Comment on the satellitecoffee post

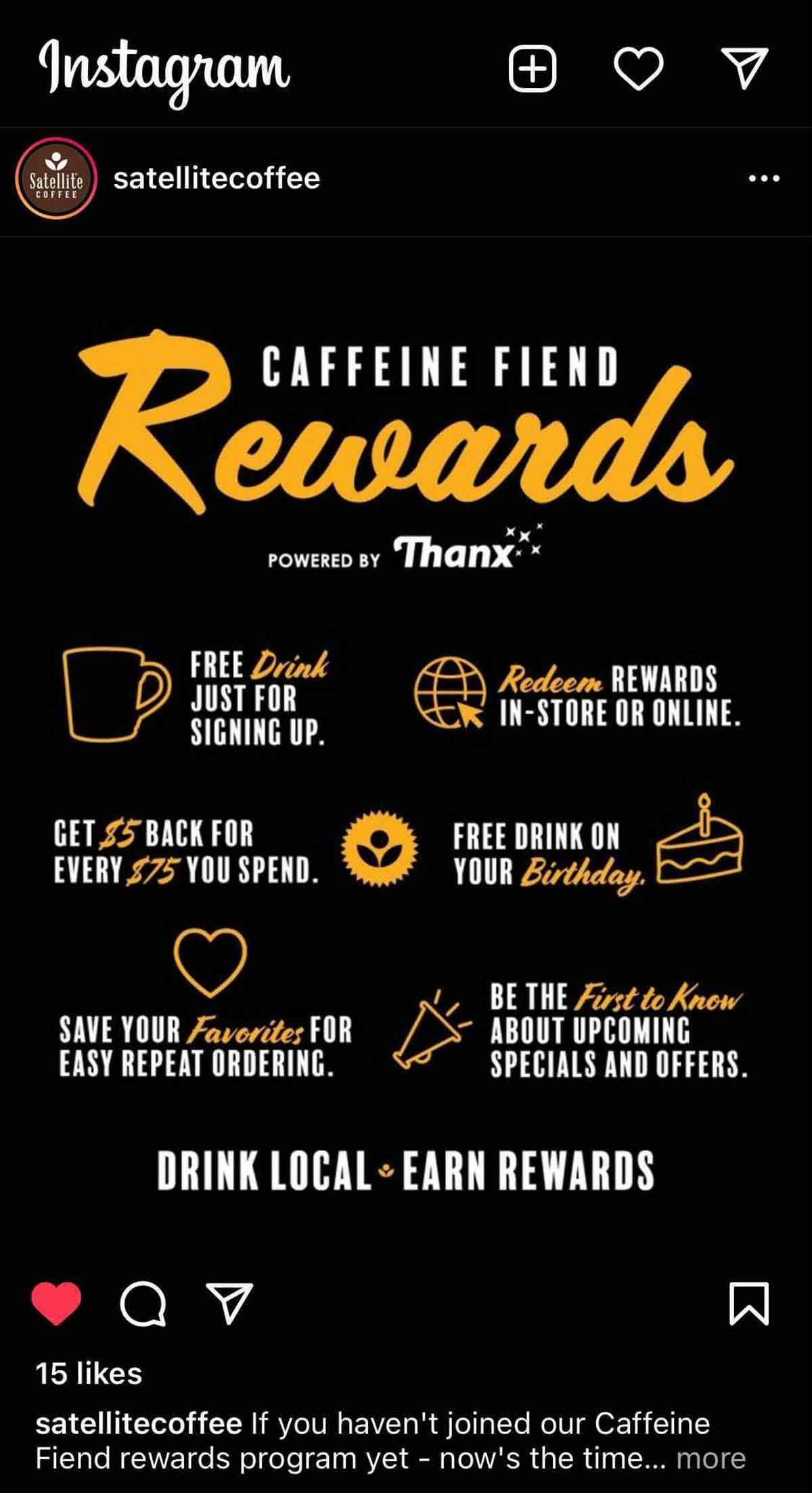click(x=143, y=1303)
